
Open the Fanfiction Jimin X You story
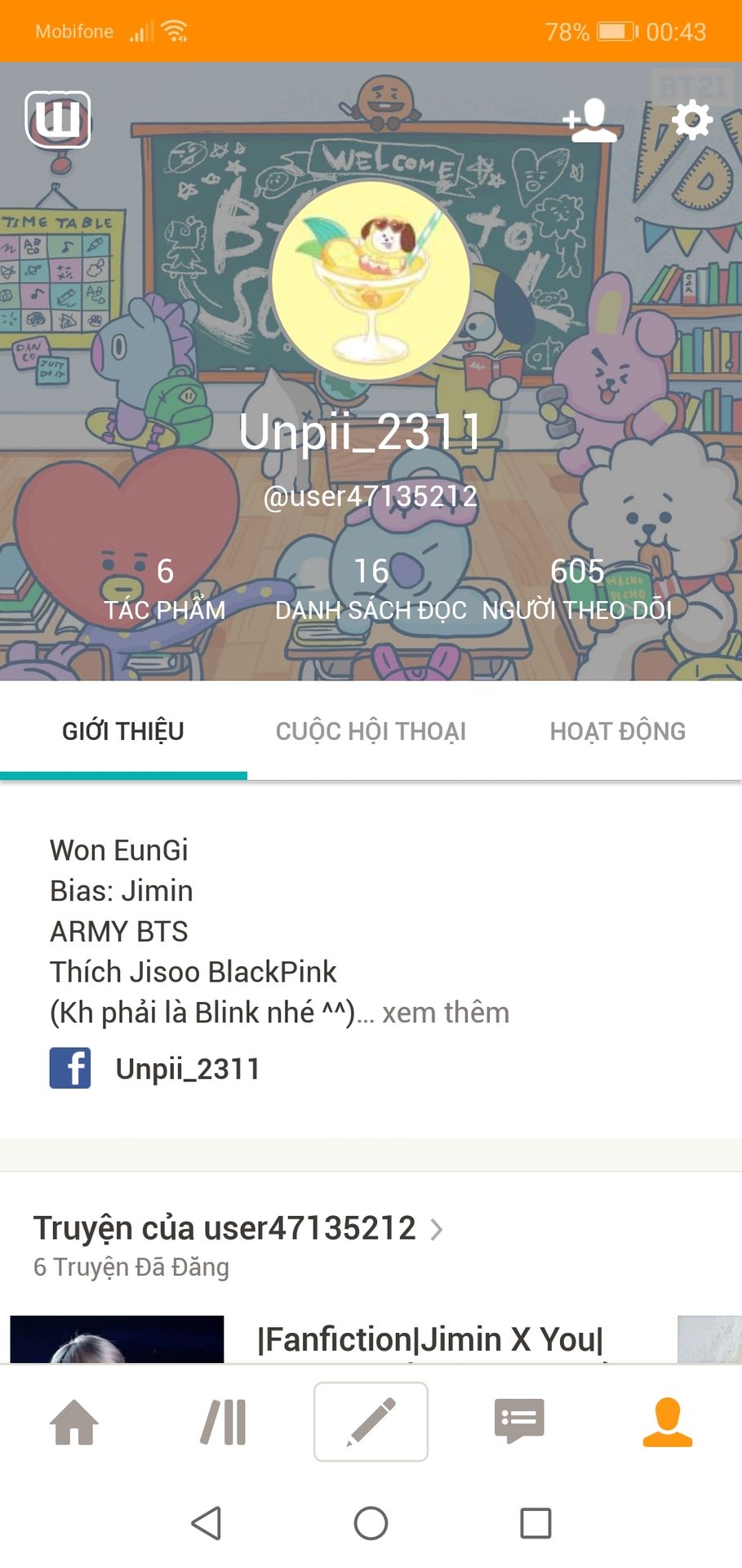pos(430,1339)
